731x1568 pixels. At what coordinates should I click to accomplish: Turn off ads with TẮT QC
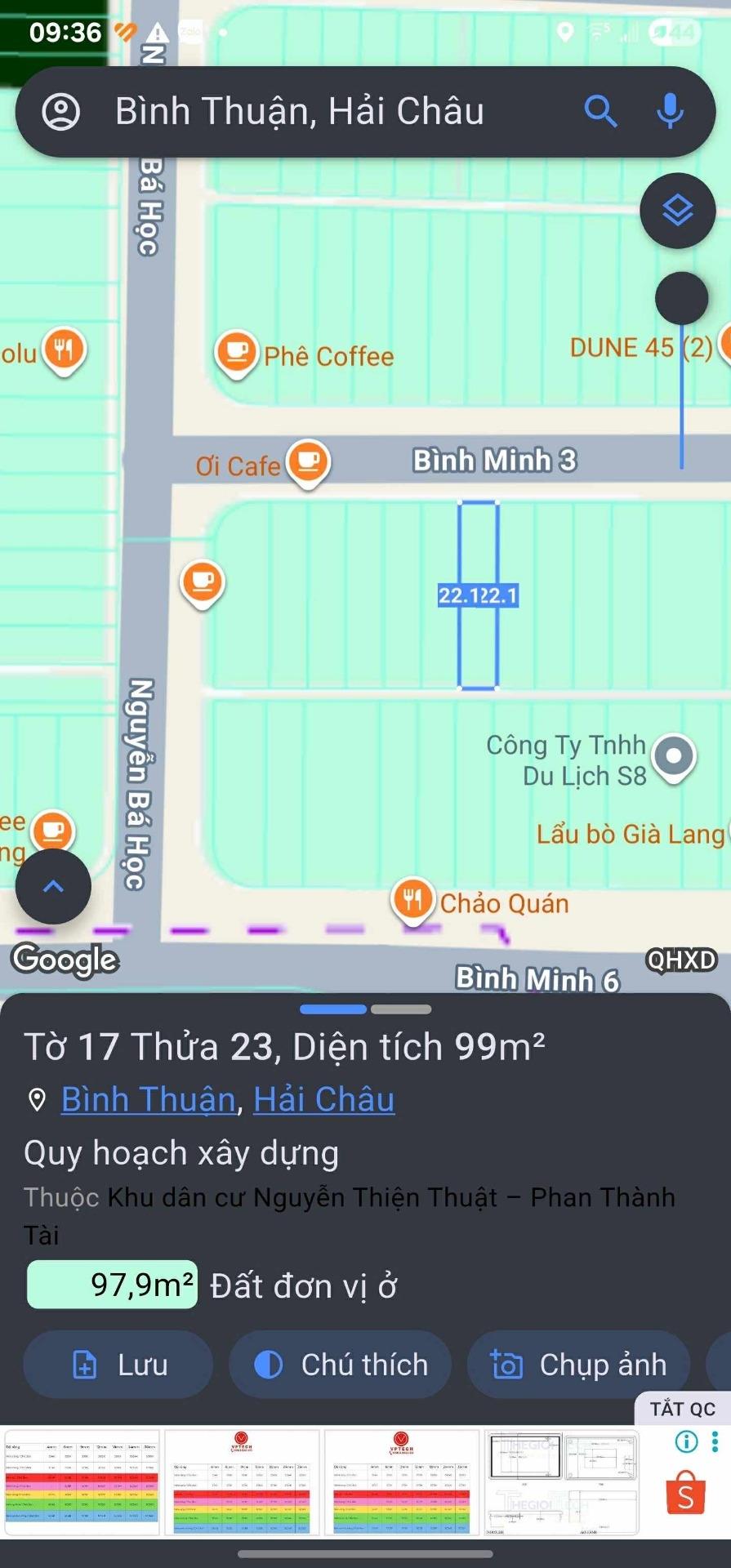point(682,1409)
